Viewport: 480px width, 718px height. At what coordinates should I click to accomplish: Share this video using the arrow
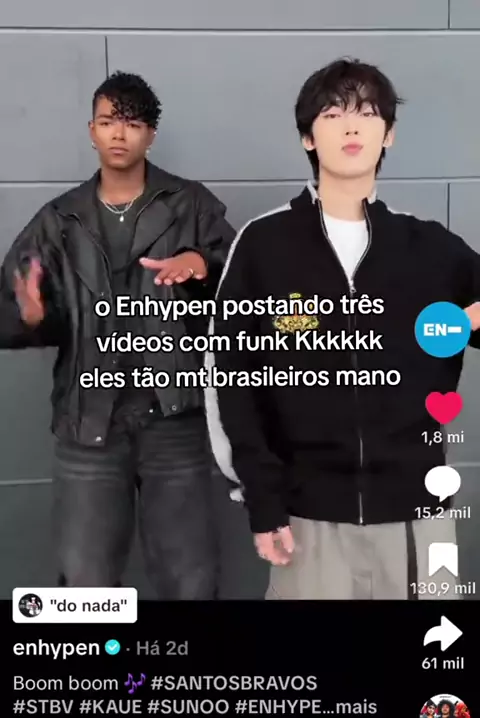coord(442,634)
